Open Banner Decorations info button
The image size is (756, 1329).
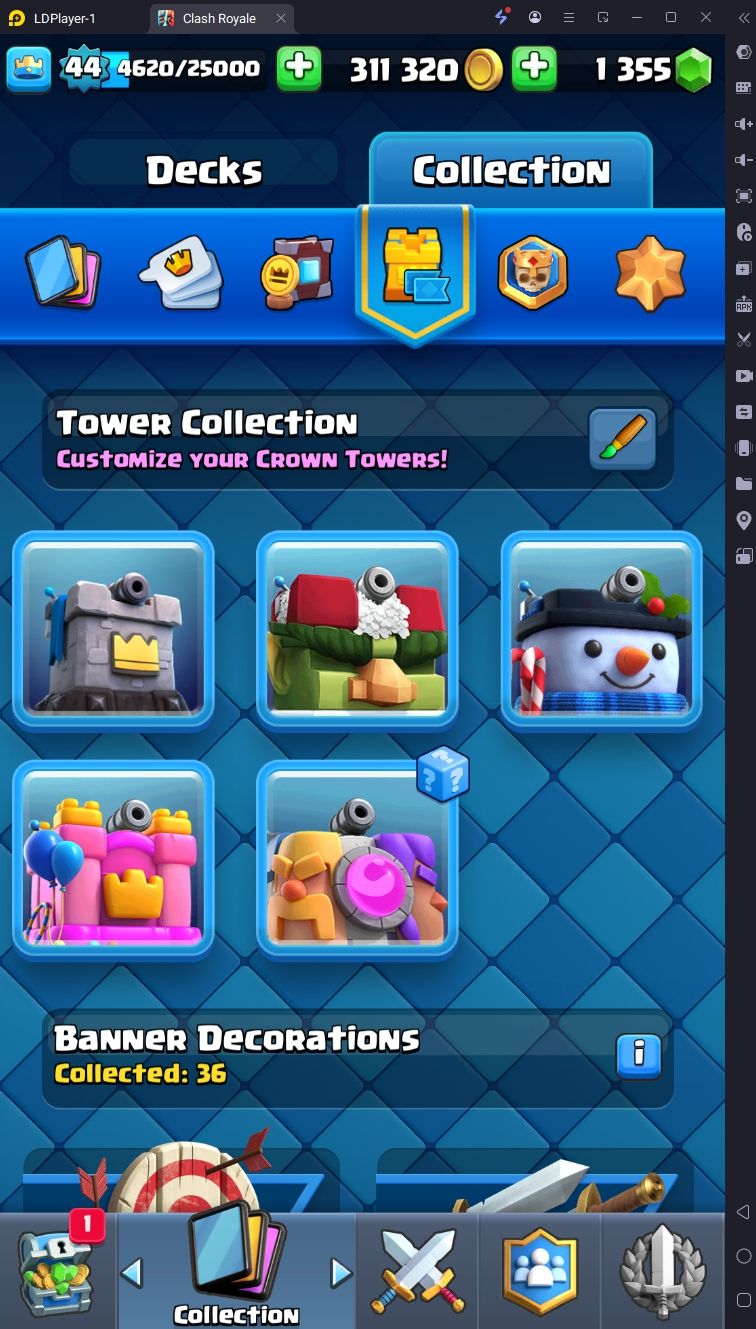(x=638, y=1055)
